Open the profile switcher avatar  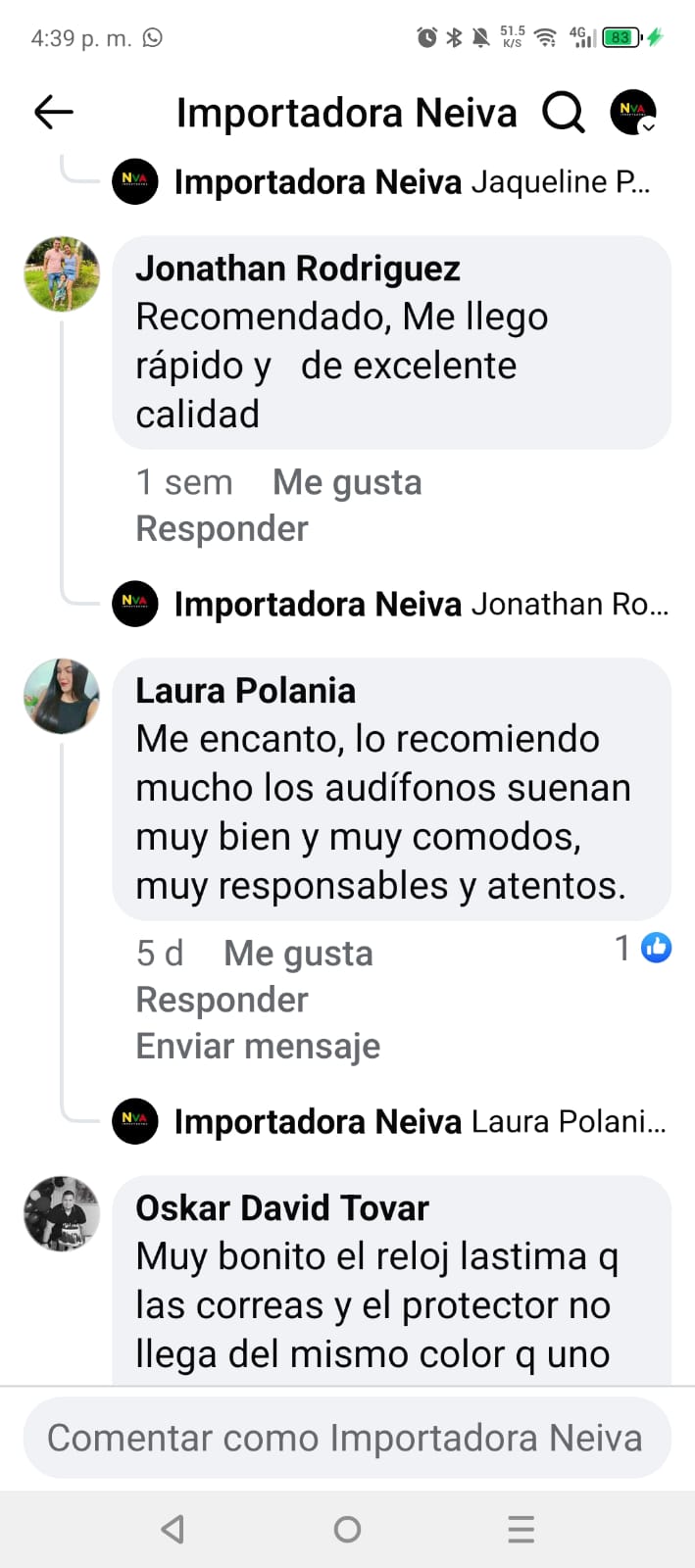(633, 113)
